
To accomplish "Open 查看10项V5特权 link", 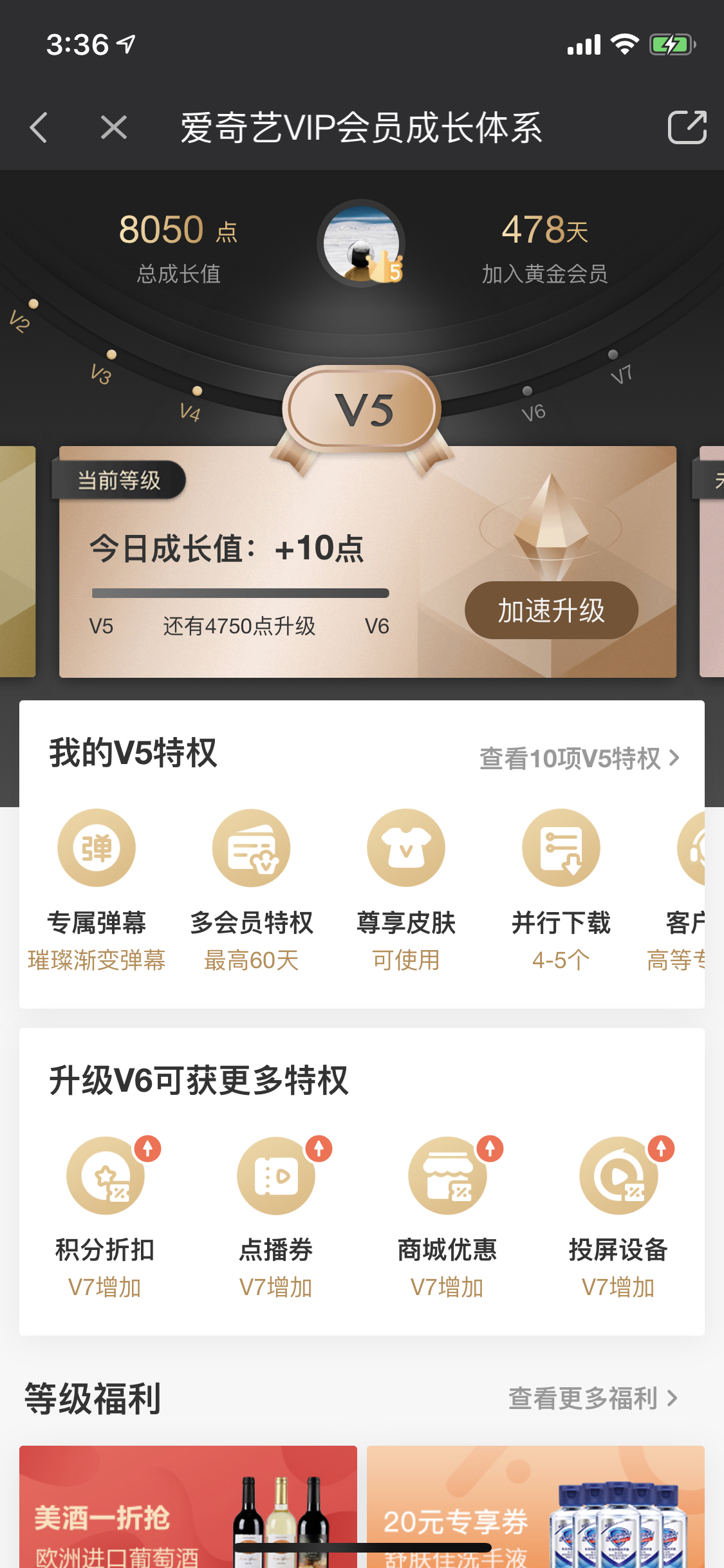I will (579, 758).
